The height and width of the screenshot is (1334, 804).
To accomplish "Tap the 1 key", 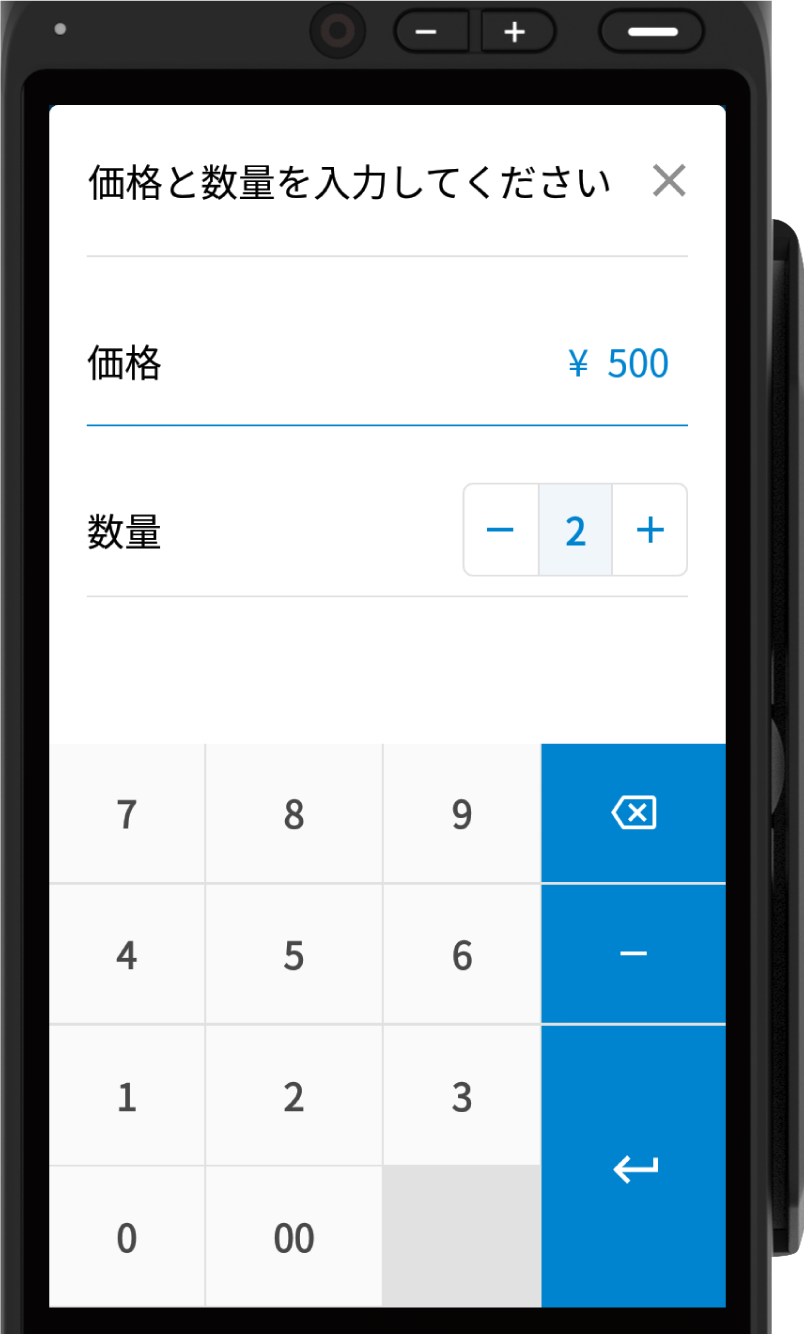I will [x=127, y=1097].
